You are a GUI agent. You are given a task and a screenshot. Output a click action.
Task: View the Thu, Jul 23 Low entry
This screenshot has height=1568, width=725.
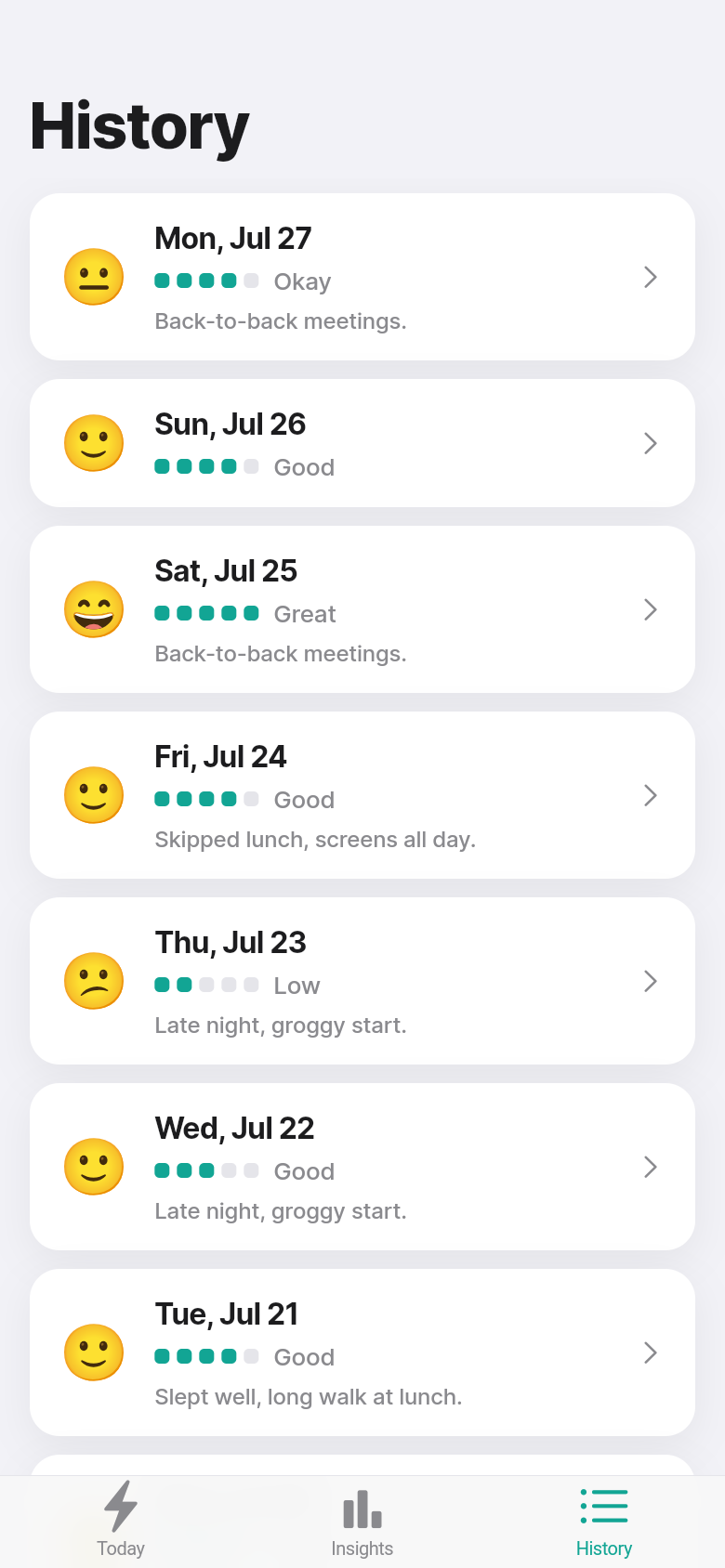(362, 981)
